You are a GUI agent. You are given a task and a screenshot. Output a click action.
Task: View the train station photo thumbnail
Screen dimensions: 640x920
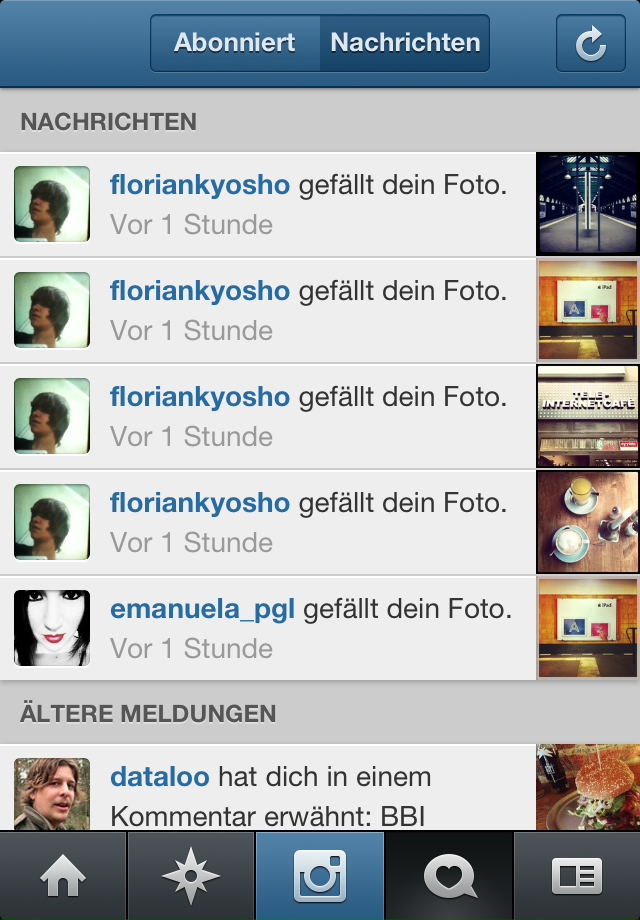point(588,204)
